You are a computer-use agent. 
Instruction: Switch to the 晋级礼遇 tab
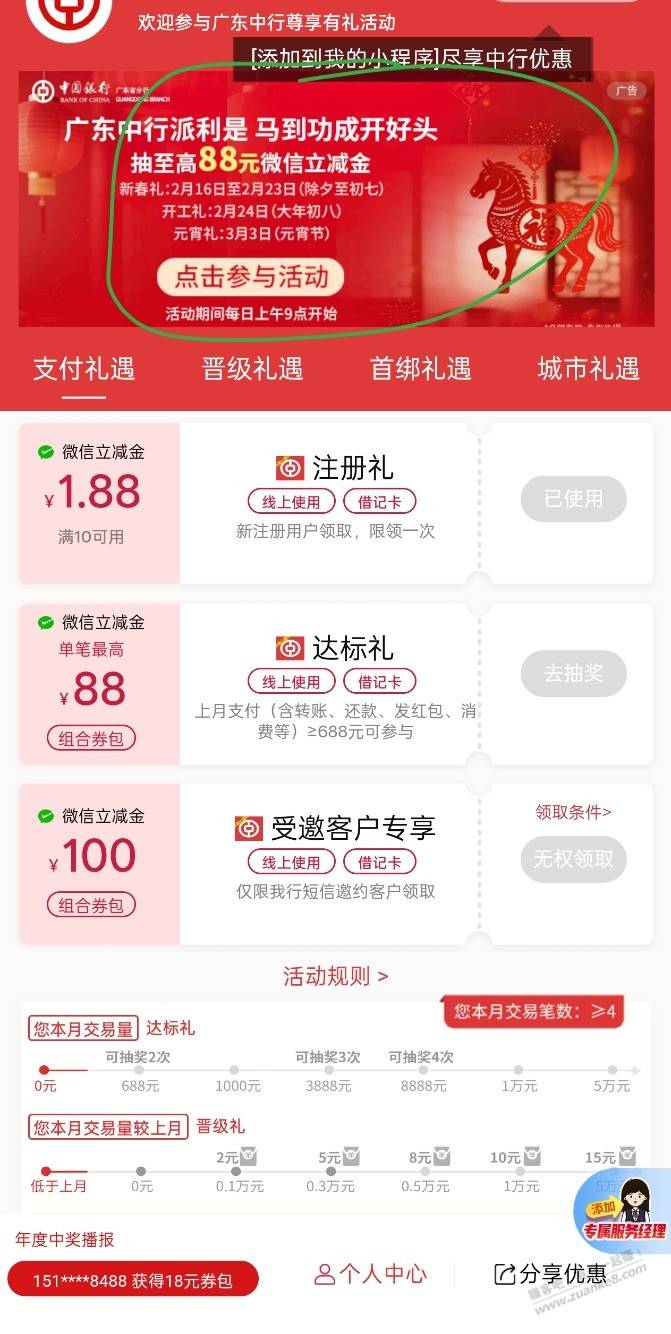252,368
